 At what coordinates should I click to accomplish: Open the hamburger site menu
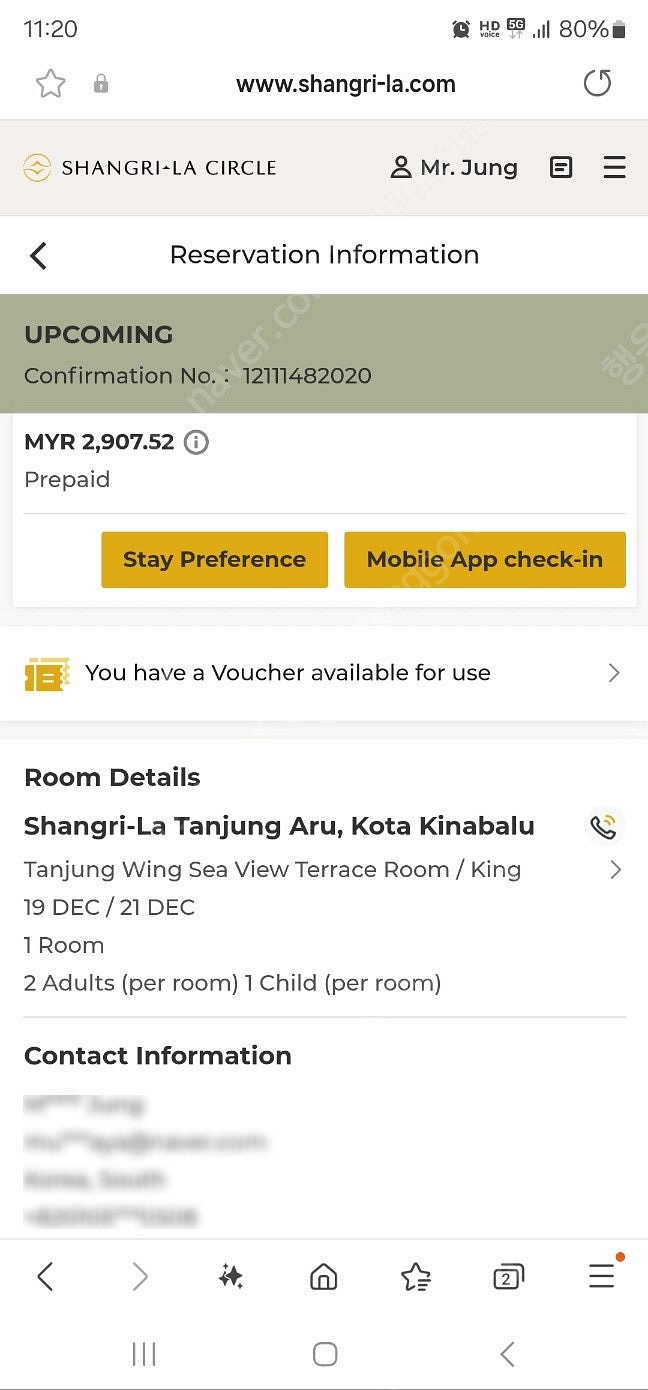pos(614,168)
